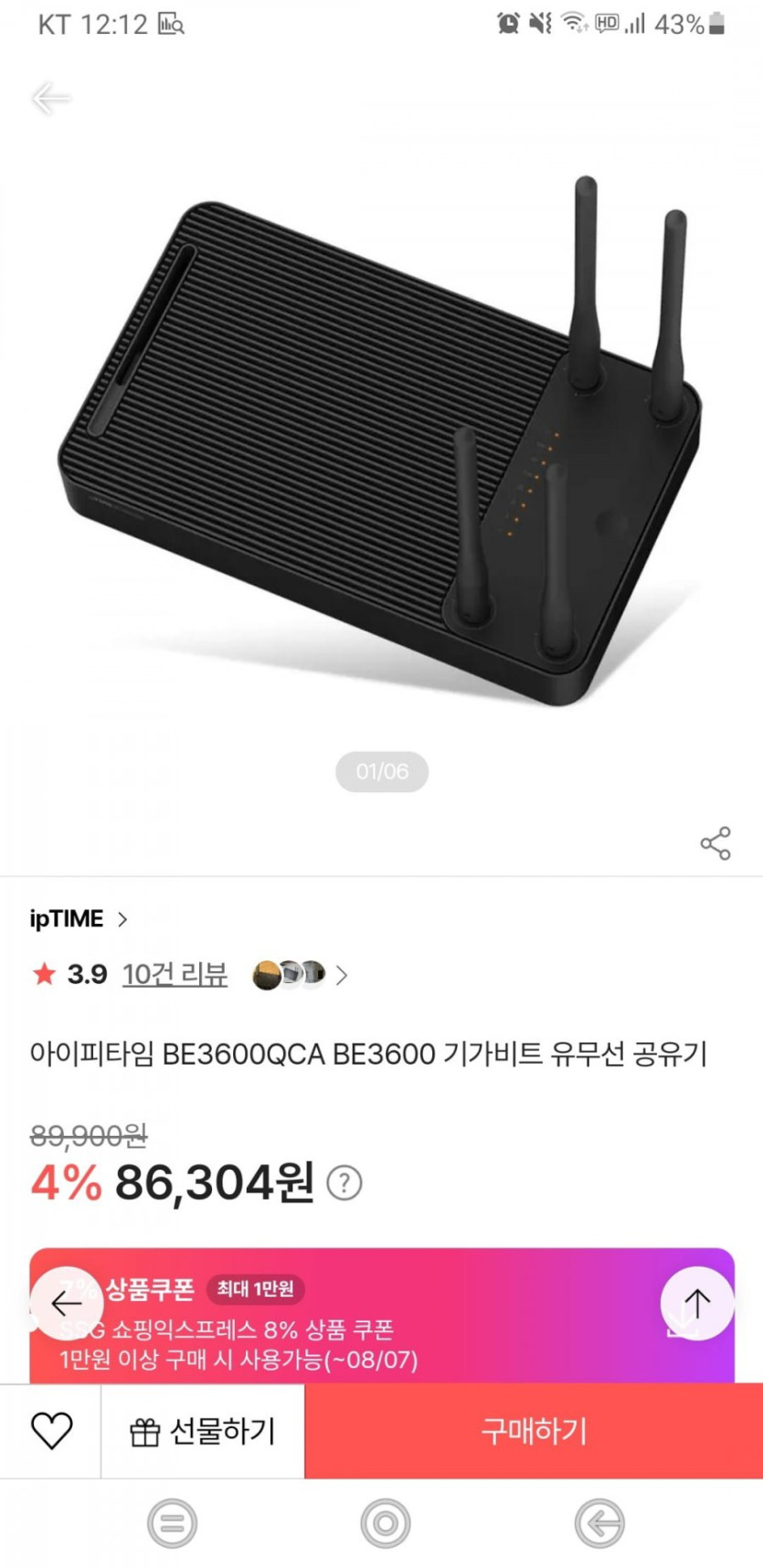Viewport: 763px width, 1568px height.
Task: Open recent apps from the navigation bar
Action: (x=172, y=1523)
